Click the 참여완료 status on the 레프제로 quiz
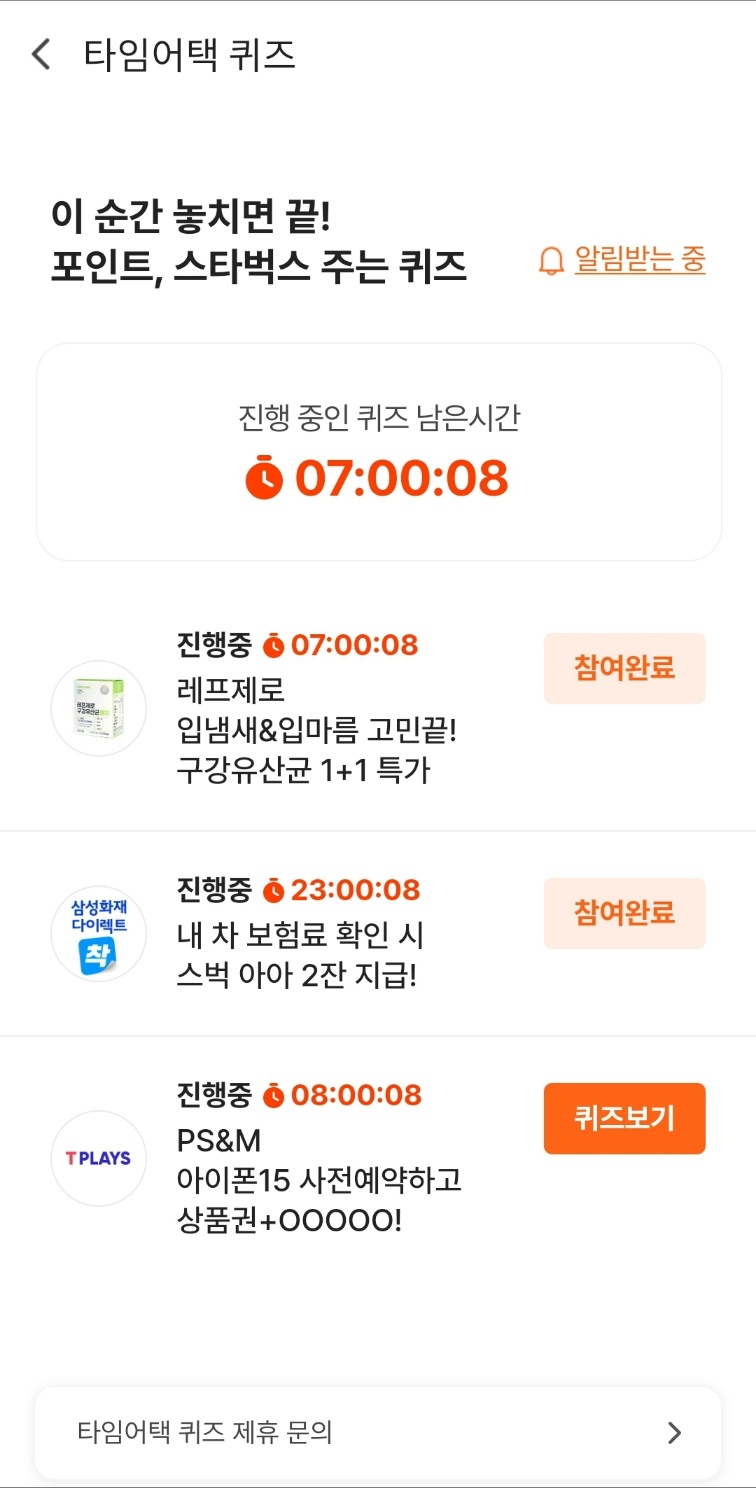The height and width of the screenshot is (1488, 756). pyautogui.click(x=624, y=668)
